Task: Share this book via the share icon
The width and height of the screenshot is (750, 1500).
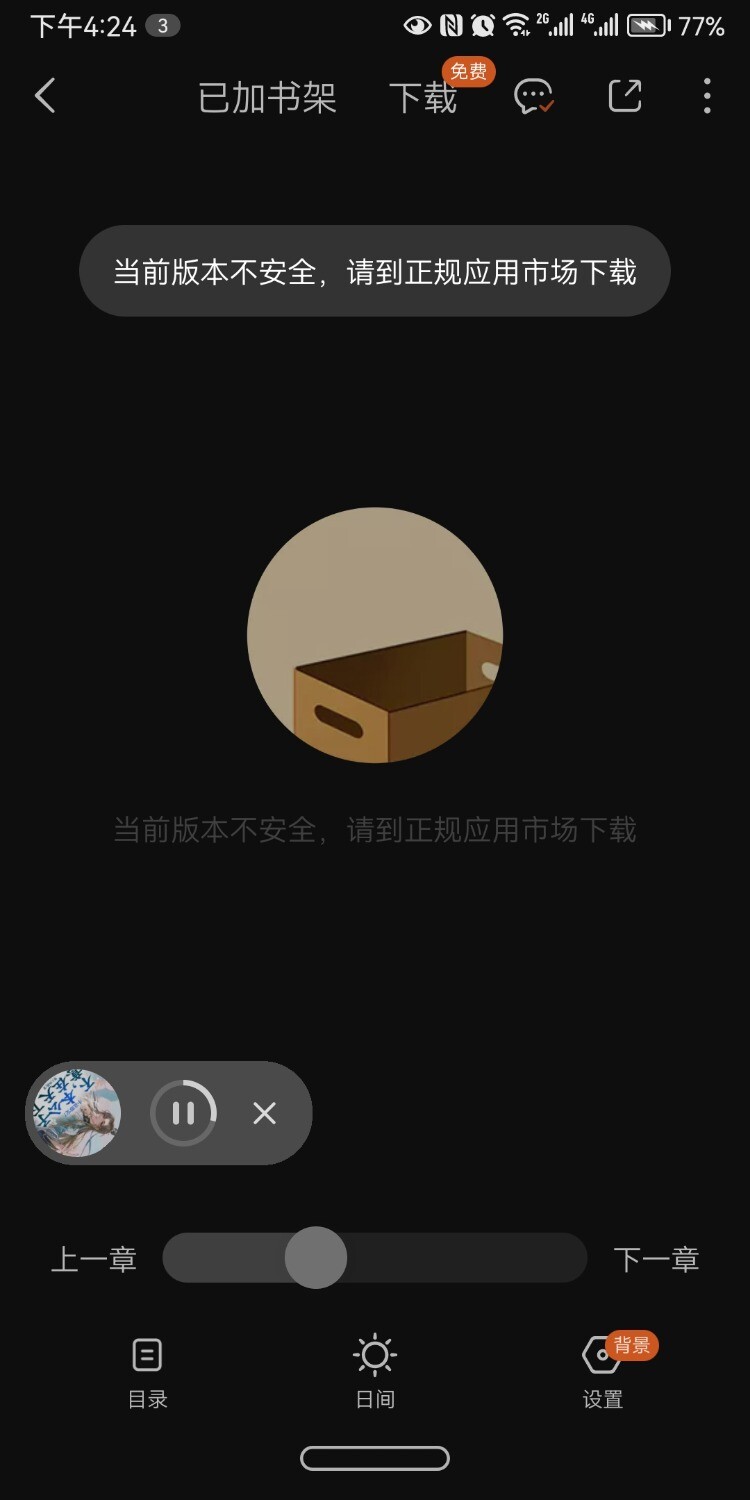Action: (625, 96)
